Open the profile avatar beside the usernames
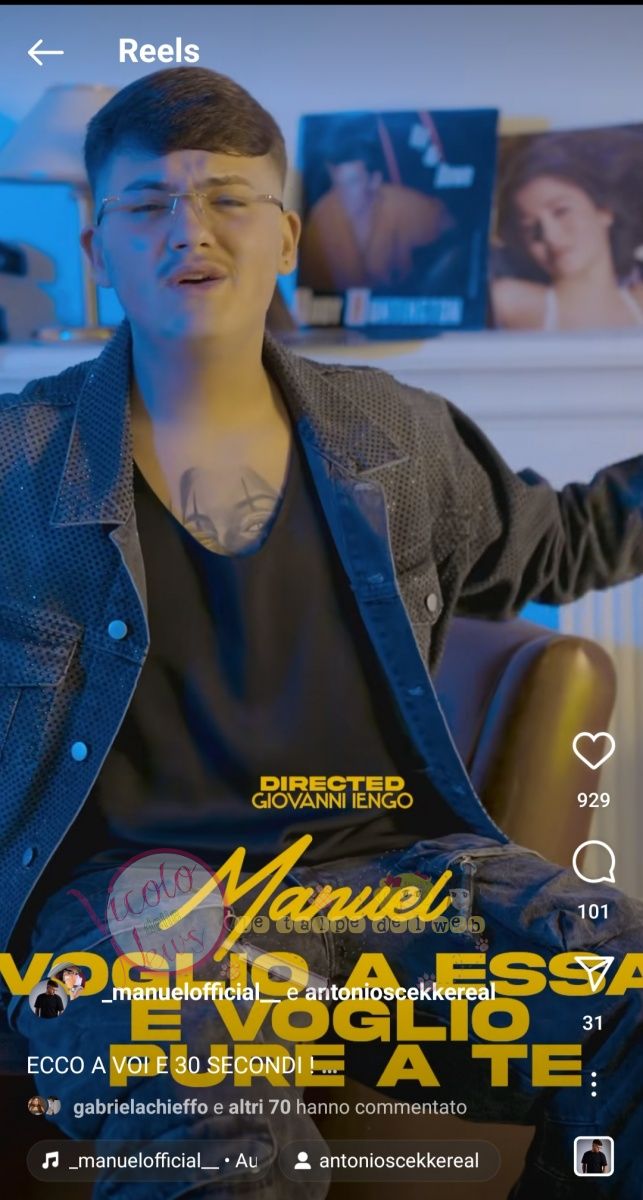Screen dimensions: 643x1200 [x=49, y=997]
